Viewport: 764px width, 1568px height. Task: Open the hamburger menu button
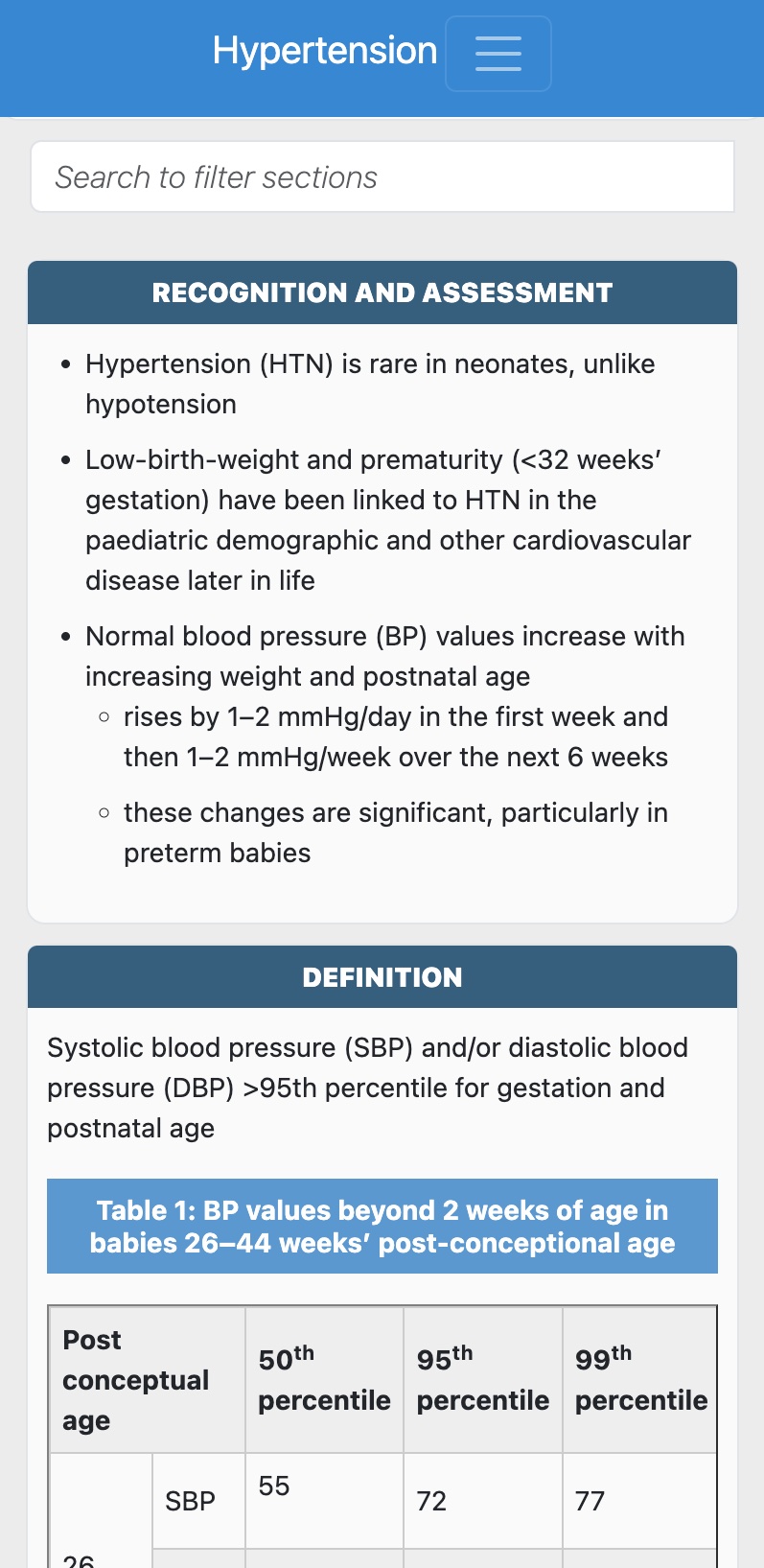[x=498, y=54]
